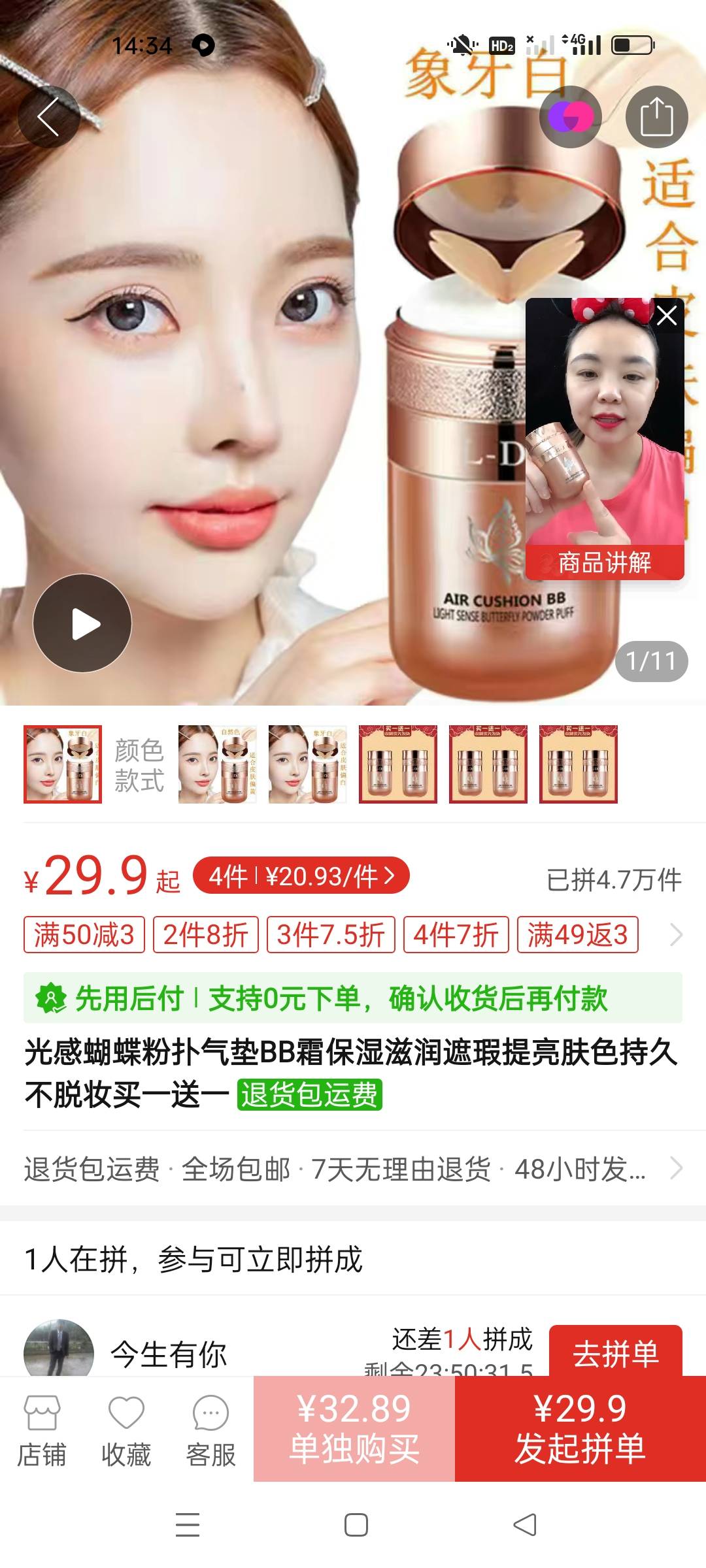Add product to 收藏 favorites

click(x=126, y=1431)
